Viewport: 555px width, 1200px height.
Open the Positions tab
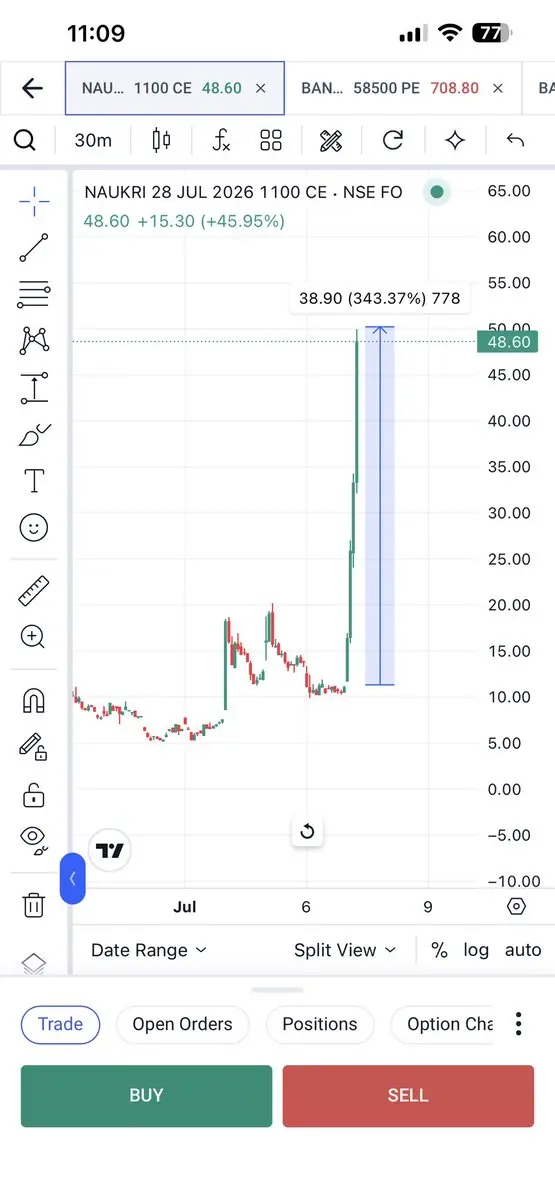[319, 1024]
